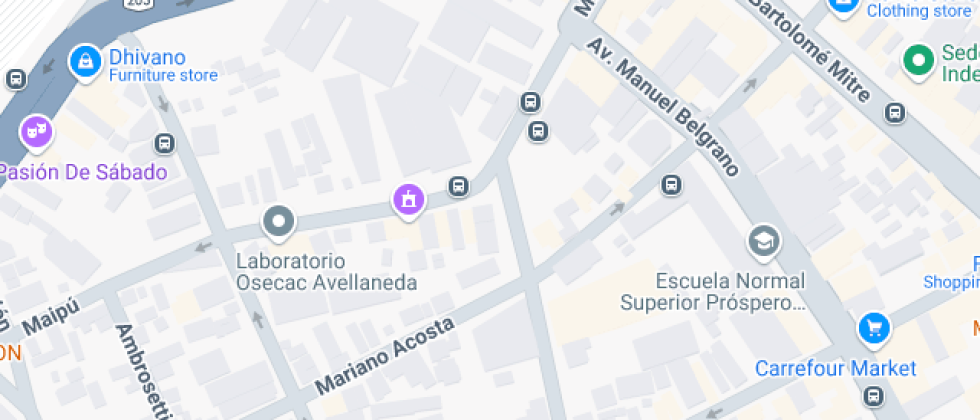Select the Carrefour Market shopping pin
Screen dimensions: 980x420
click(x=873, y=327)
